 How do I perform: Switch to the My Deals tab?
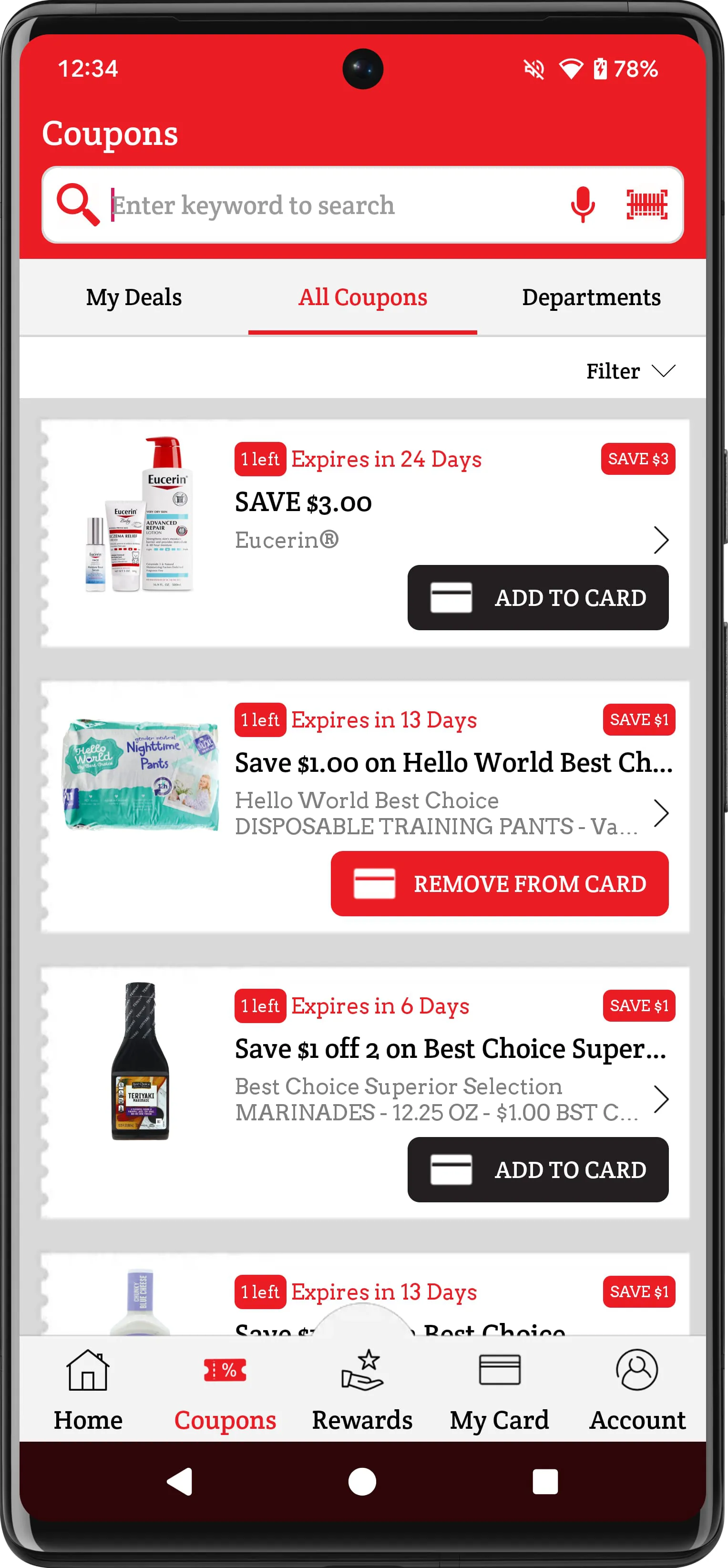point(134,297)
